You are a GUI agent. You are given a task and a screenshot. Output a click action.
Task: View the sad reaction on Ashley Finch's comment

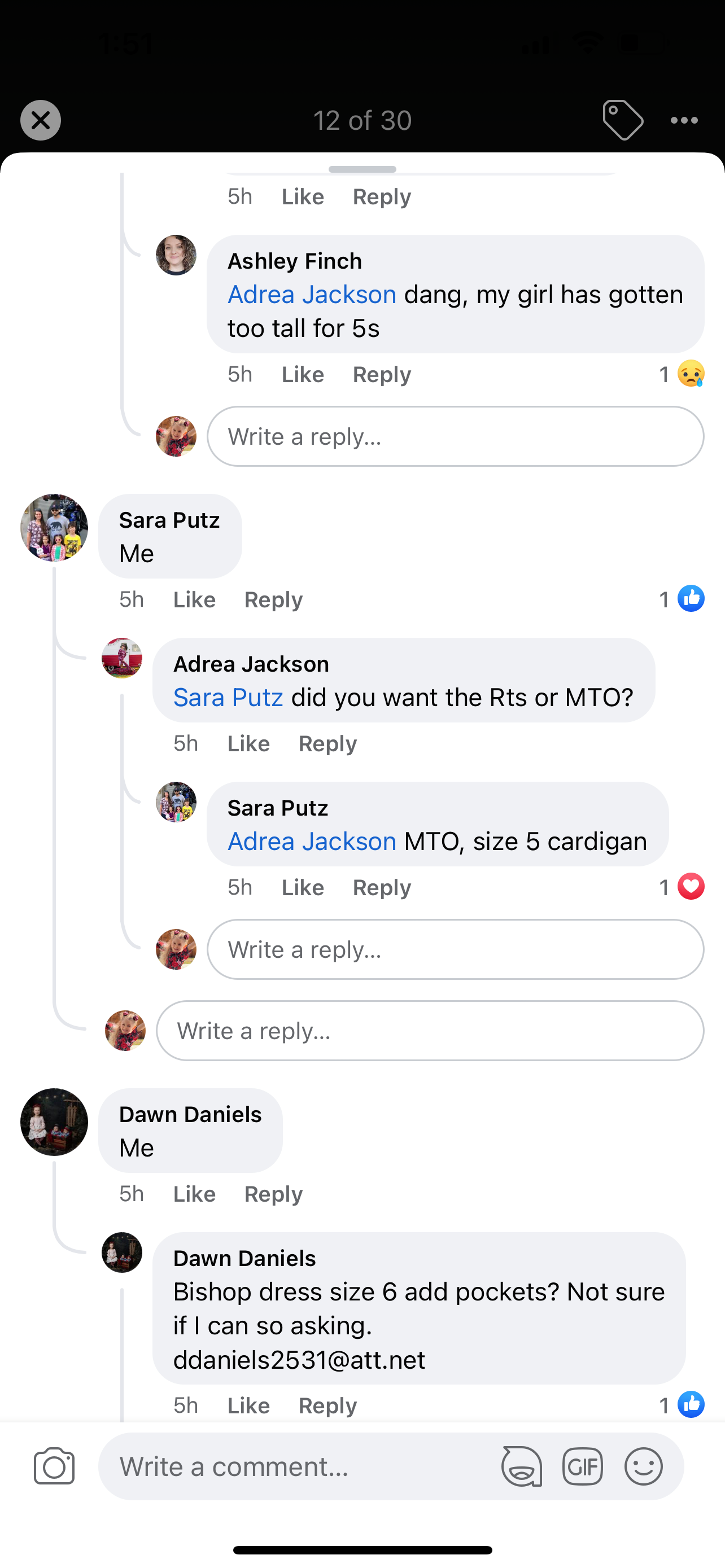pos(682,374)
